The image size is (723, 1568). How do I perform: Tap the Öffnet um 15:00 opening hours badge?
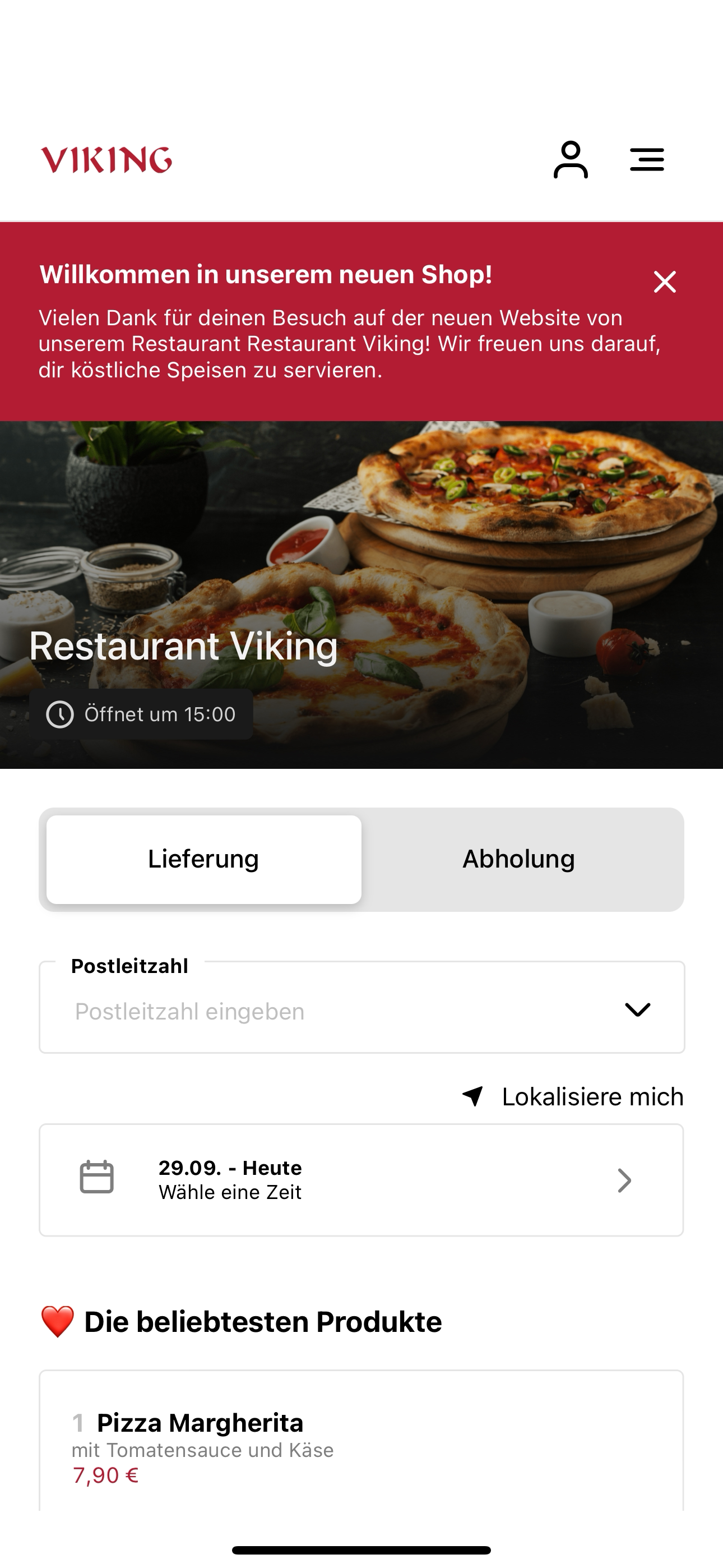141,714
